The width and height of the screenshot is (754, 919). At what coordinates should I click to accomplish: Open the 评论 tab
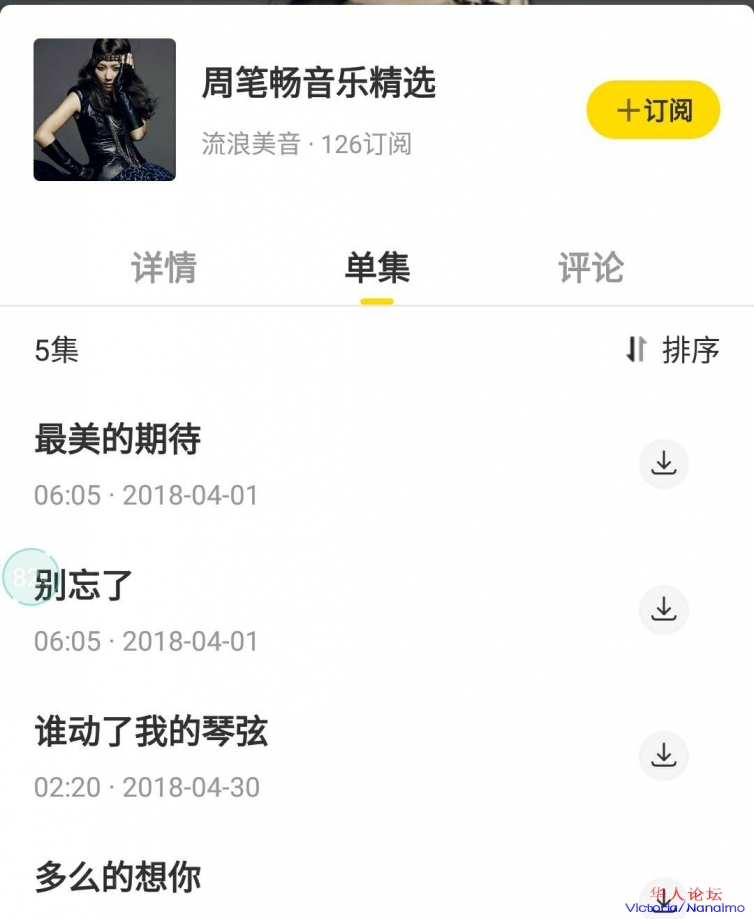point(590,268)
